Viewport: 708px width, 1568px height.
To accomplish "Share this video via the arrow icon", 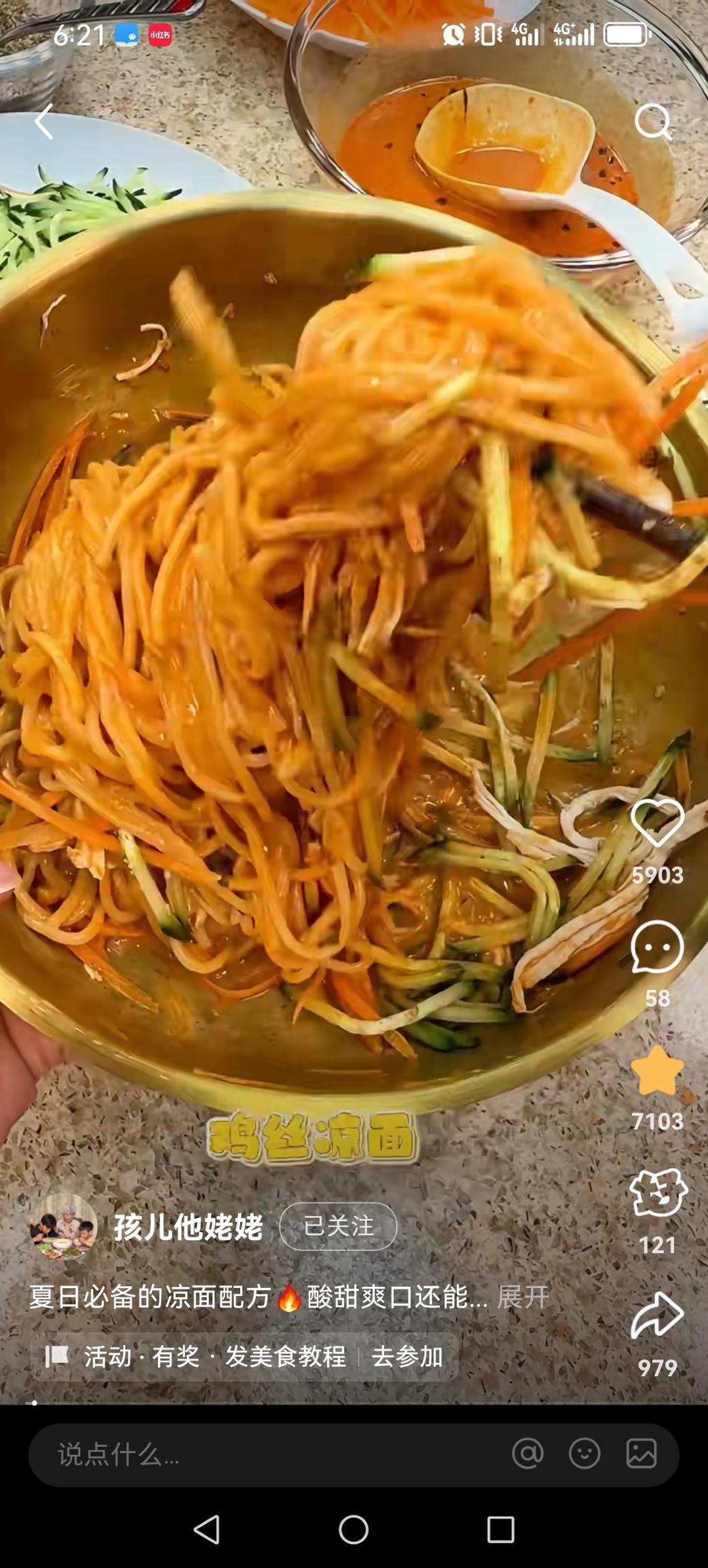I will click(x=658, y=1316).
